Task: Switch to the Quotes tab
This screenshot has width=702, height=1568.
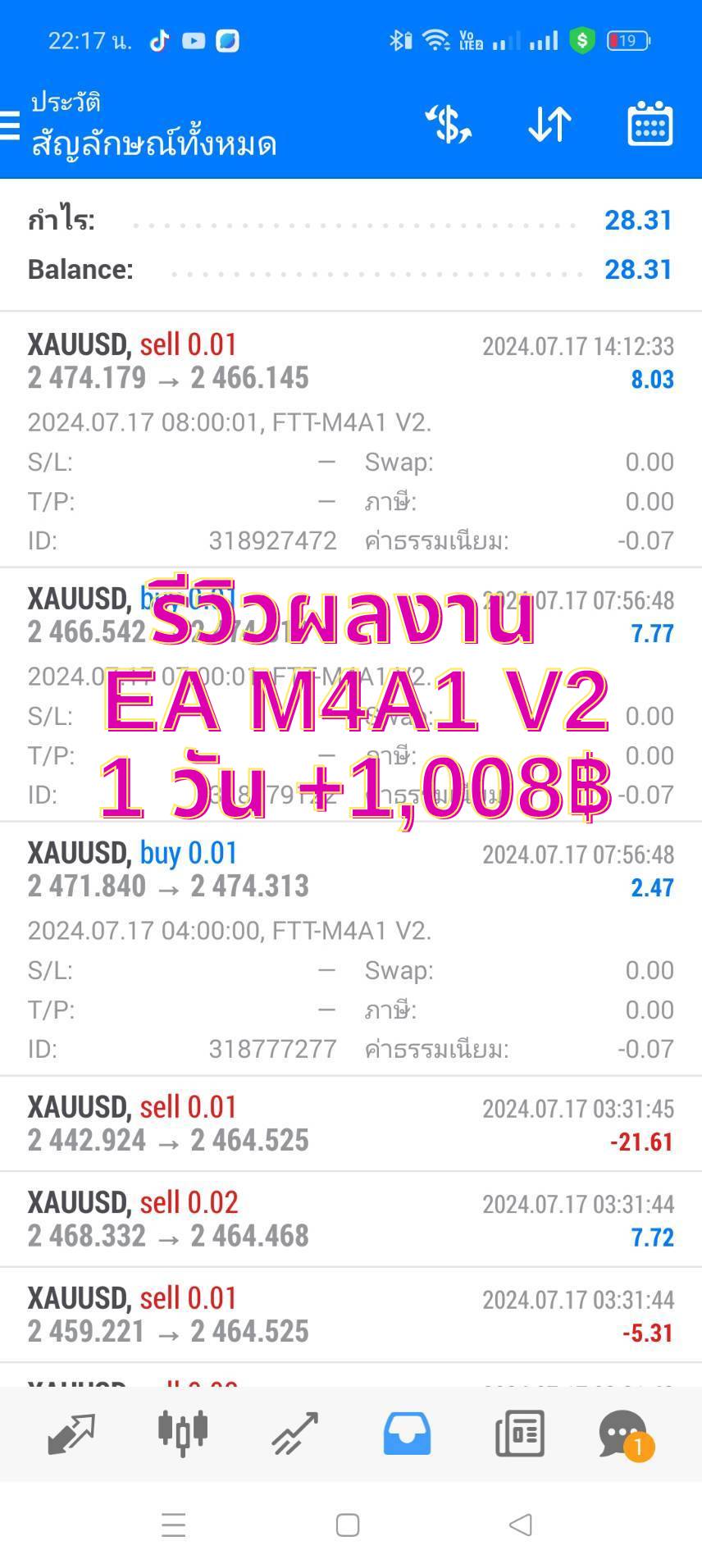Action: [71, 1434]
